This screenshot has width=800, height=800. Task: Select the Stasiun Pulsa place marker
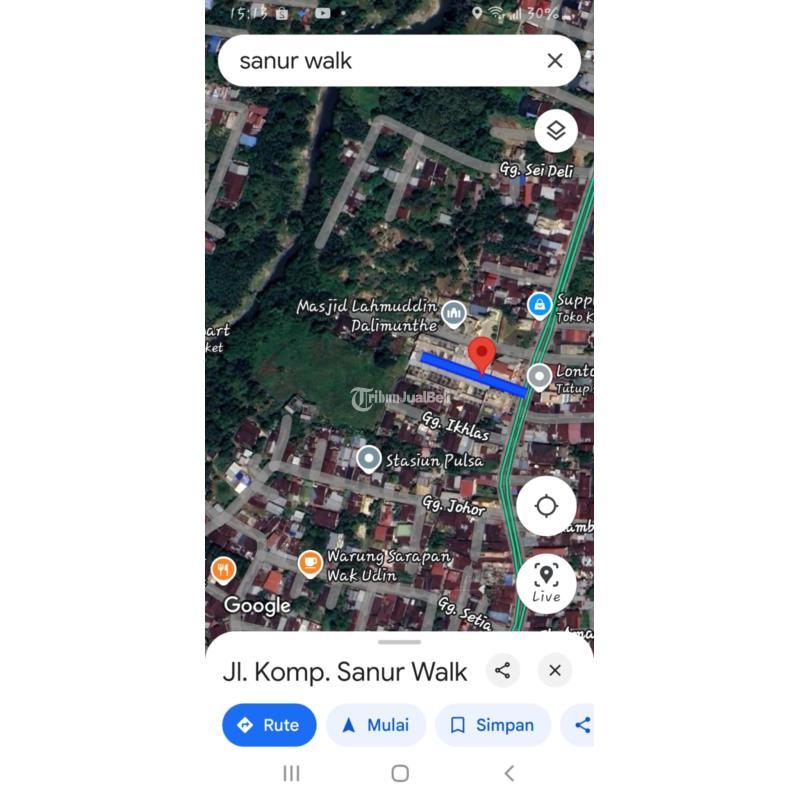(369, 459)
